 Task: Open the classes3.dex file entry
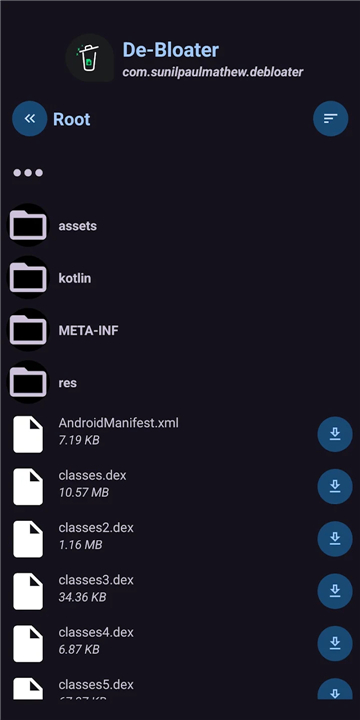(161, 591)
